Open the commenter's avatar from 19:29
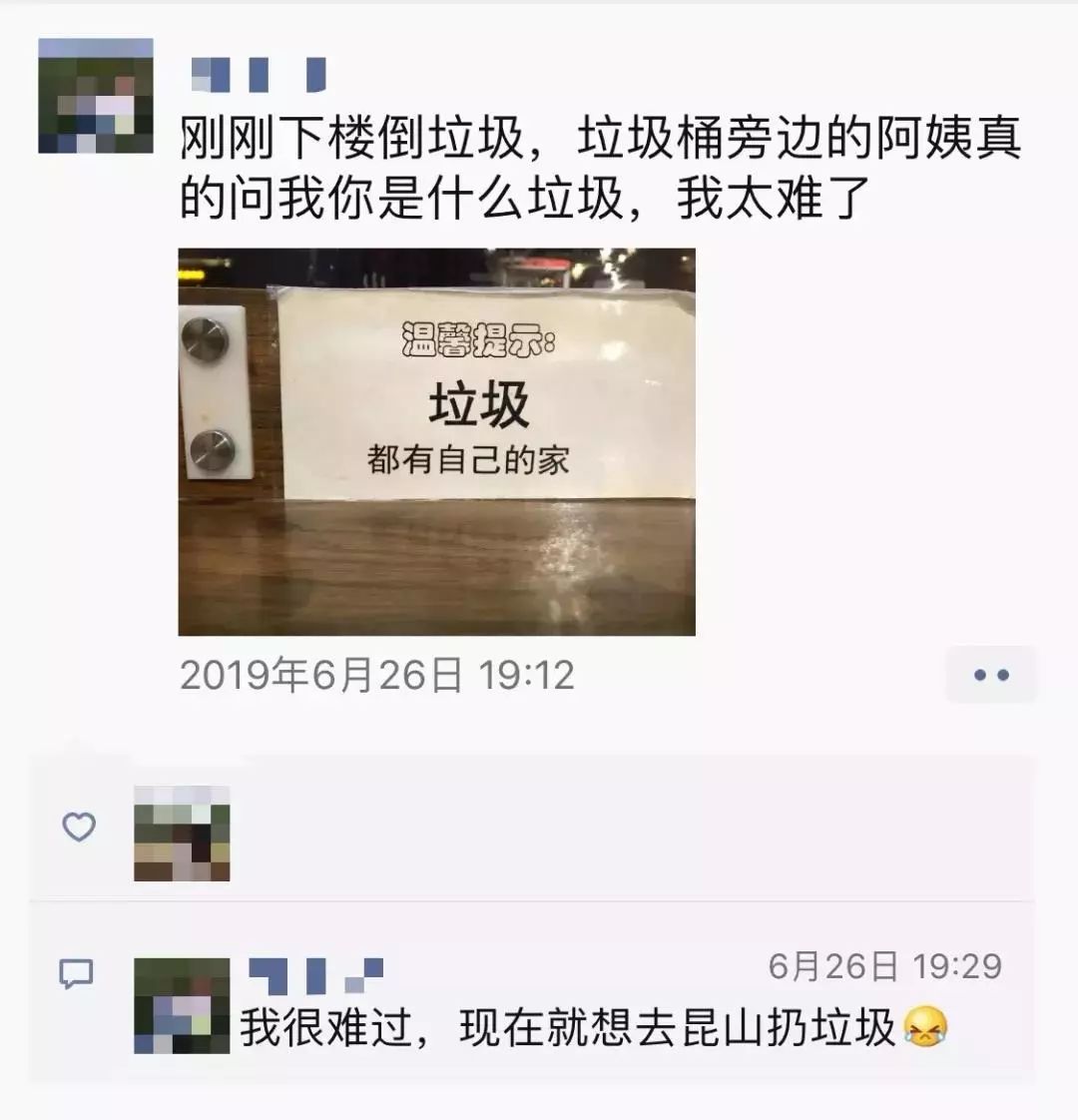 tap(182, 1005)
